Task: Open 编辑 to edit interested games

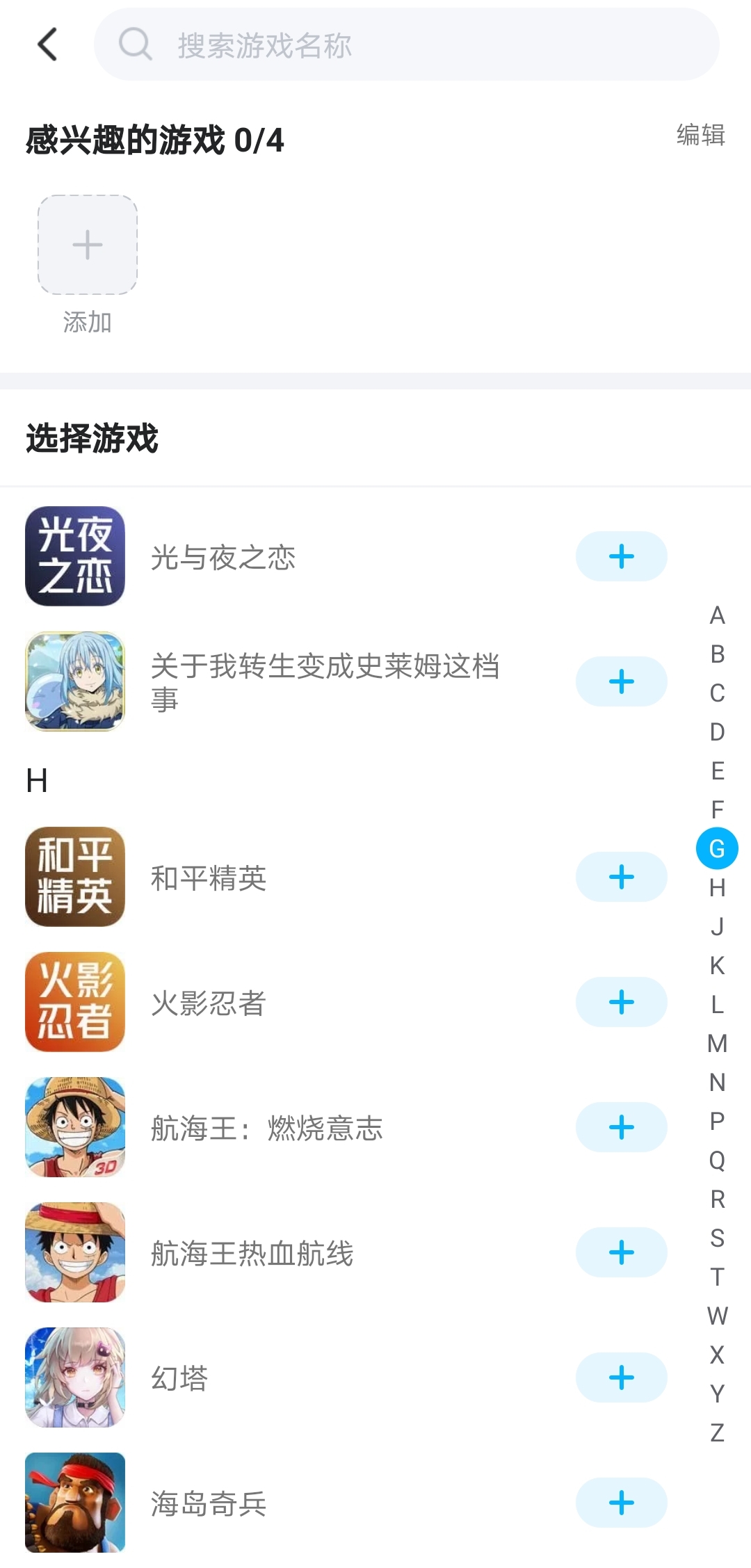Action: (700, 134)
